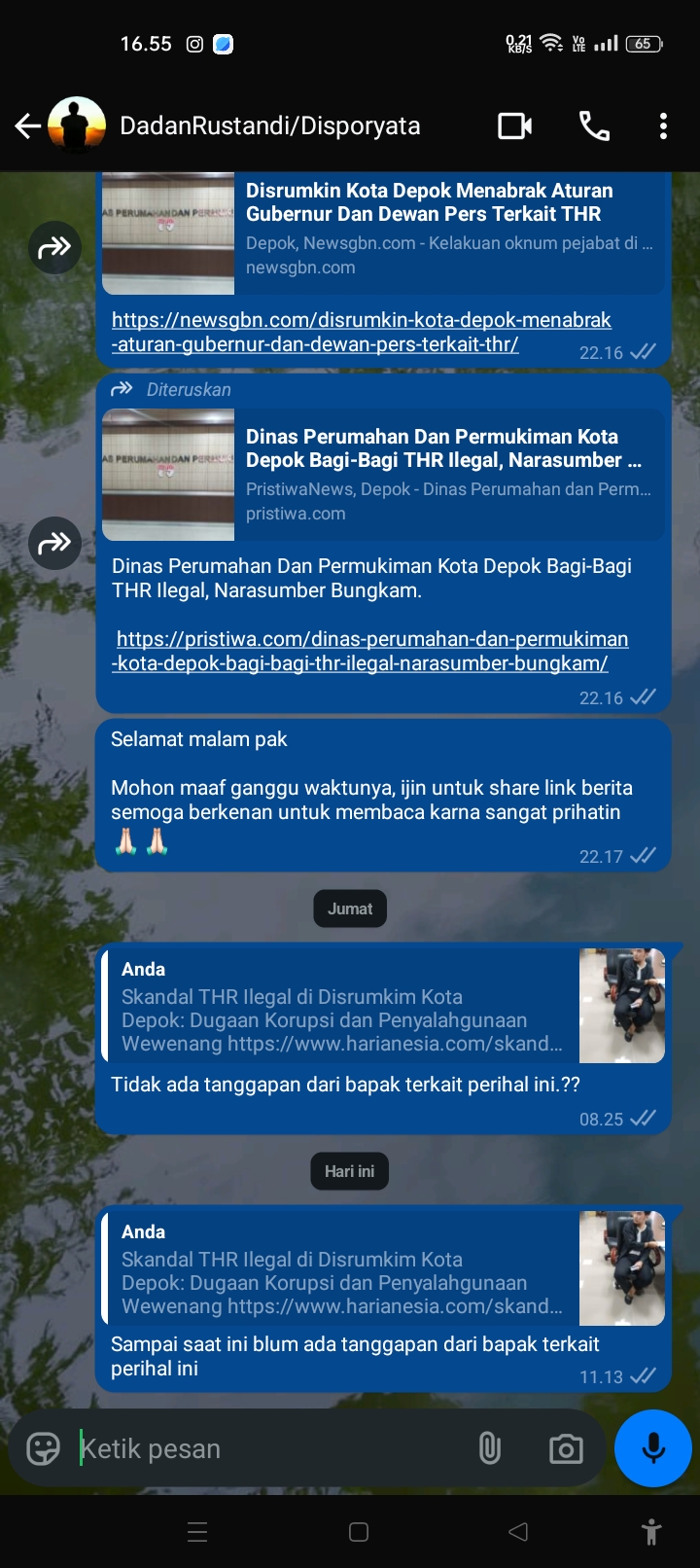This screenshot has height=1568, width=700.
Task: Open the overflow menu
Action: pyautogui.click(x=663, y=125)
